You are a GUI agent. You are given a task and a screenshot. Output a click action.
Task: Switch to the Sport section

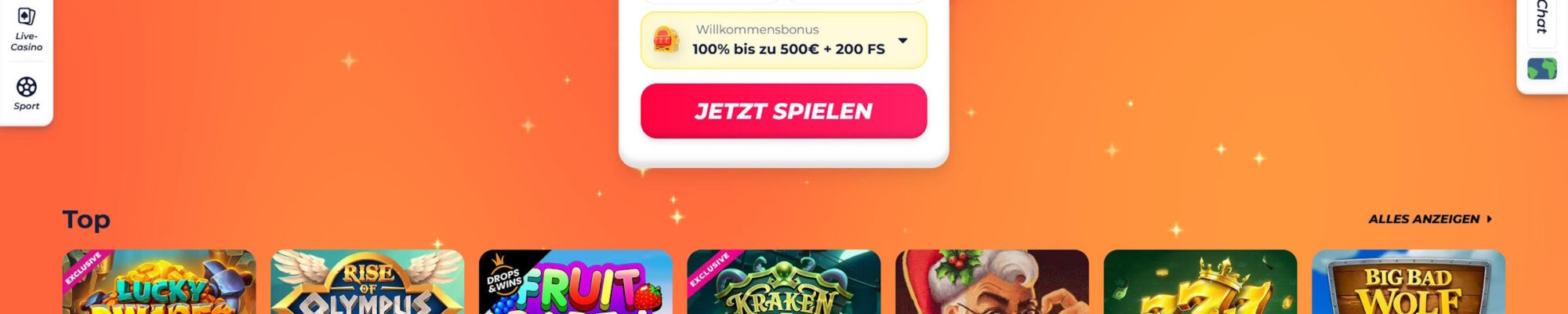(27, 93)
